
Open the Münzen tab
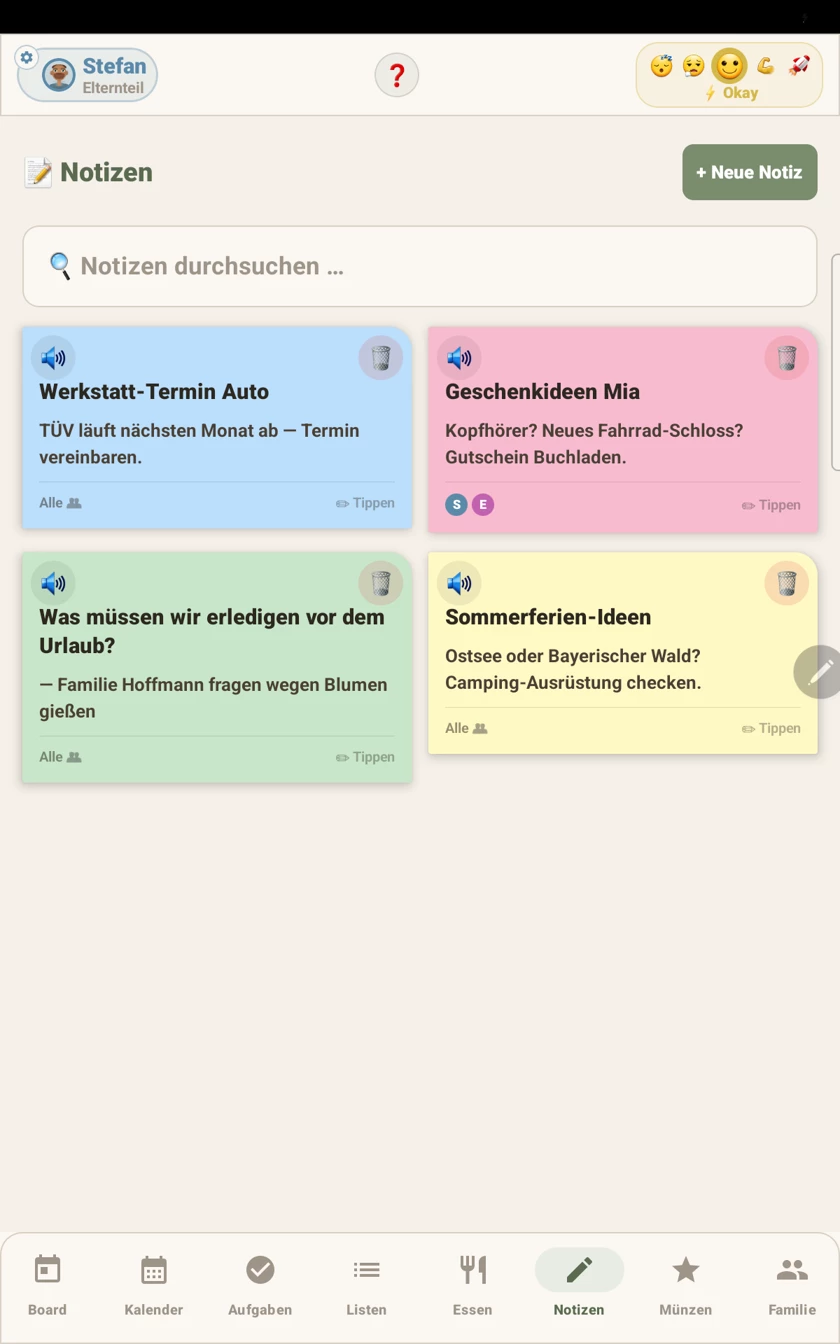click(x=686, y=1286)
